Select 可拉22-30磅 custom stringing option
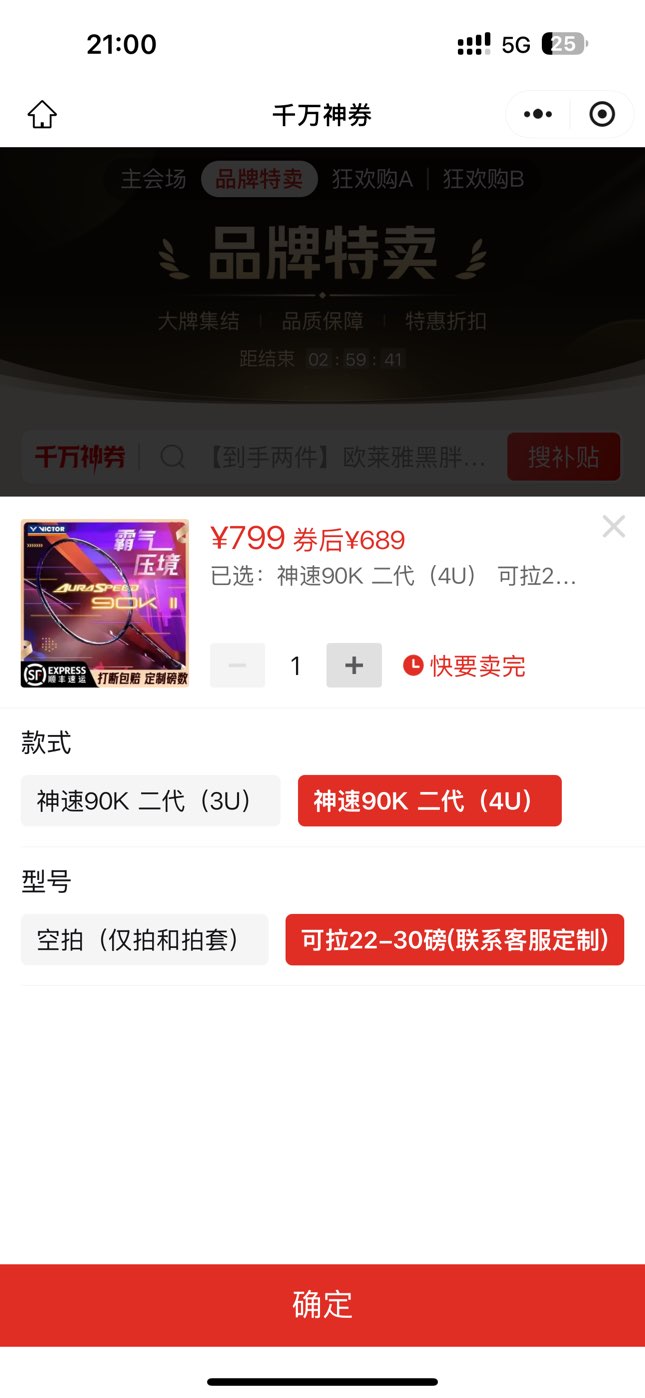 (454, 940)
